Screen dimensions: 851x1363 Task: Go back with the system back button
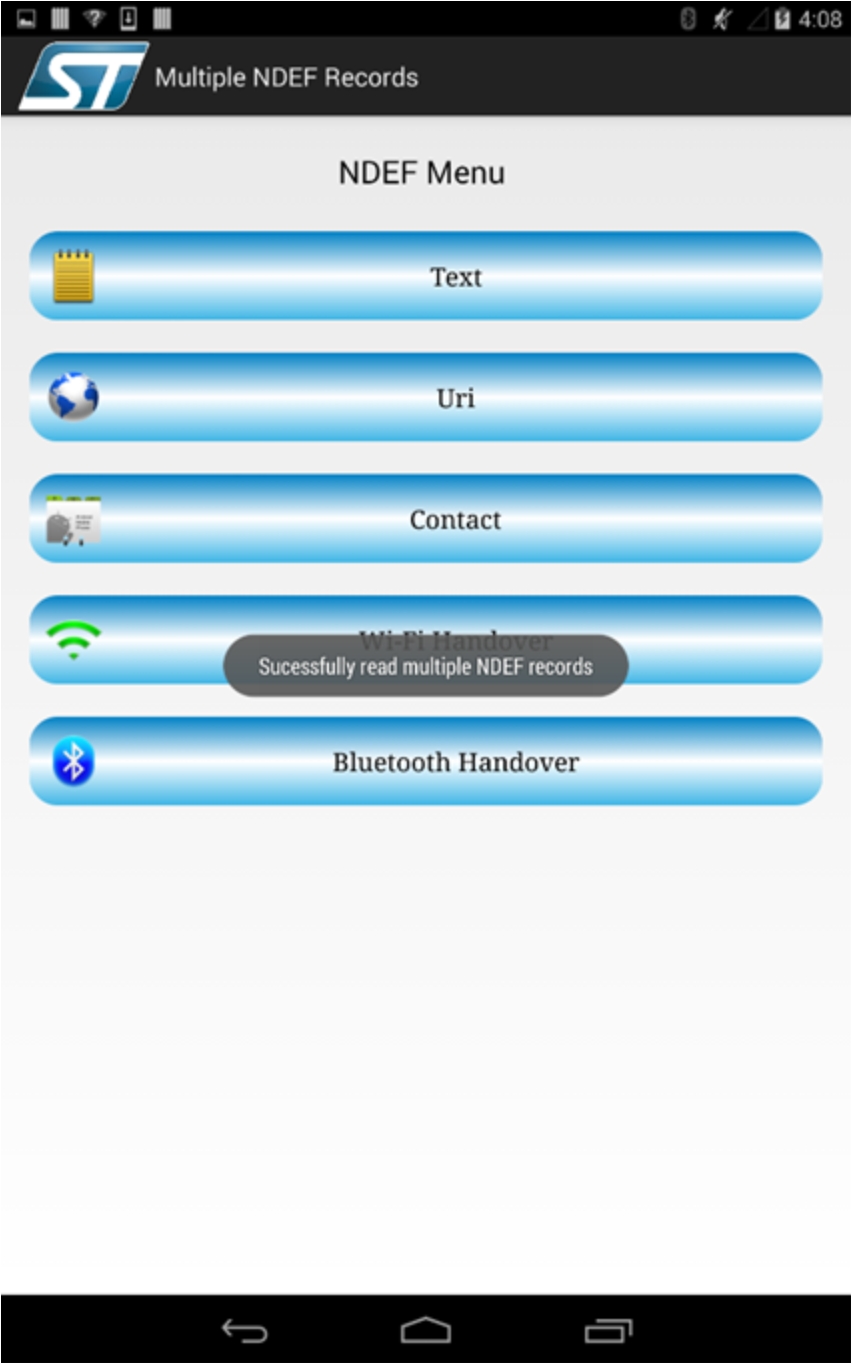coord(245,1331)
